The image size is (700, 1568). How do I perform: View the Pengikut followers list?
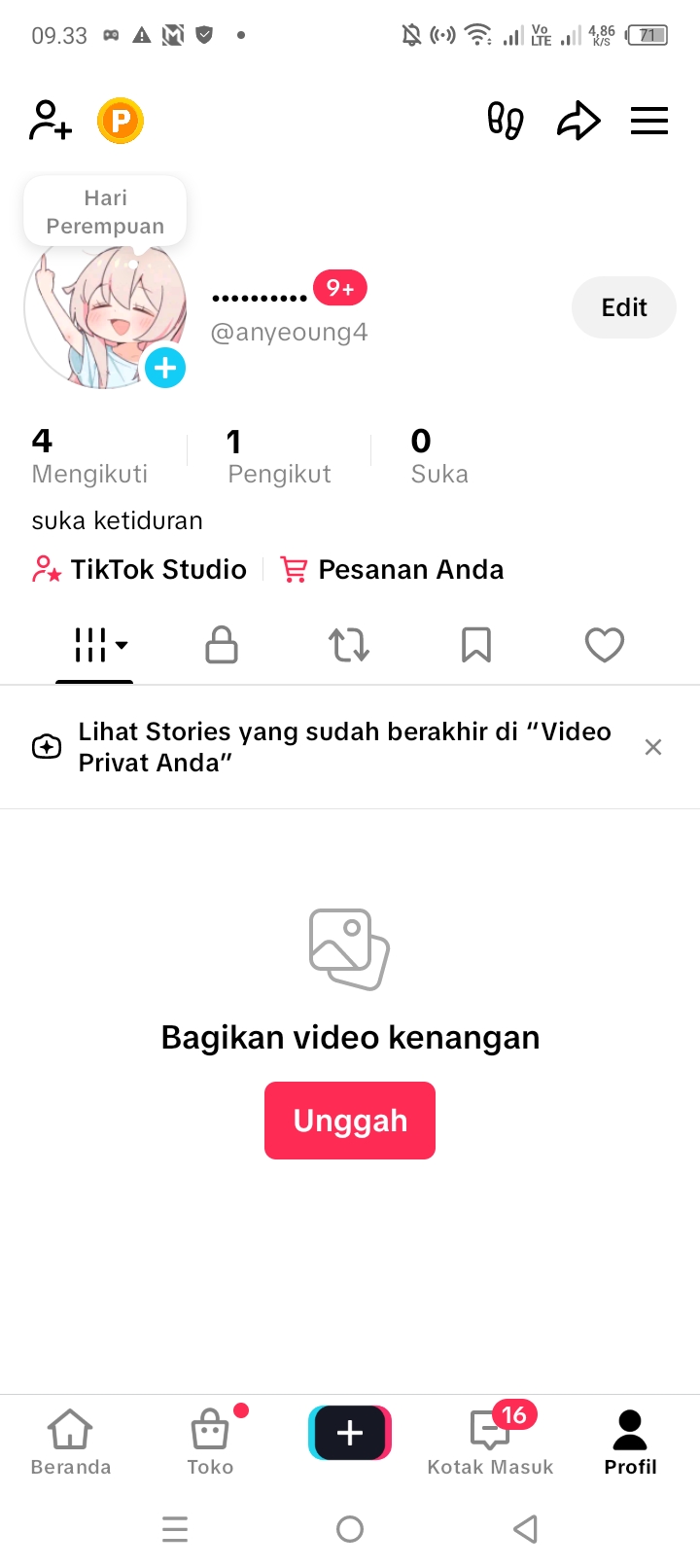(279, 456)
